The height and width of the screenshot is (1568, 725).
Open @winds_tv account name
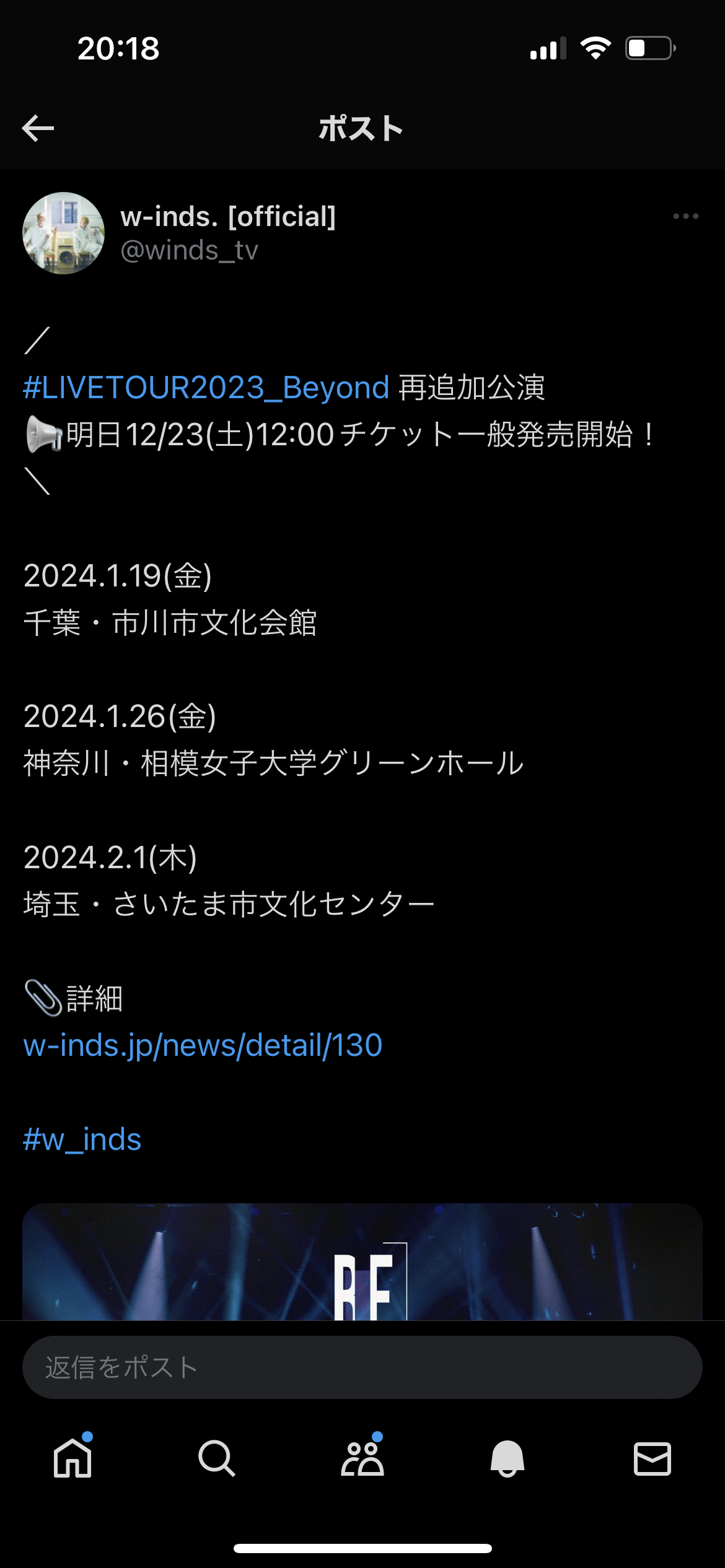pos(189,250)
